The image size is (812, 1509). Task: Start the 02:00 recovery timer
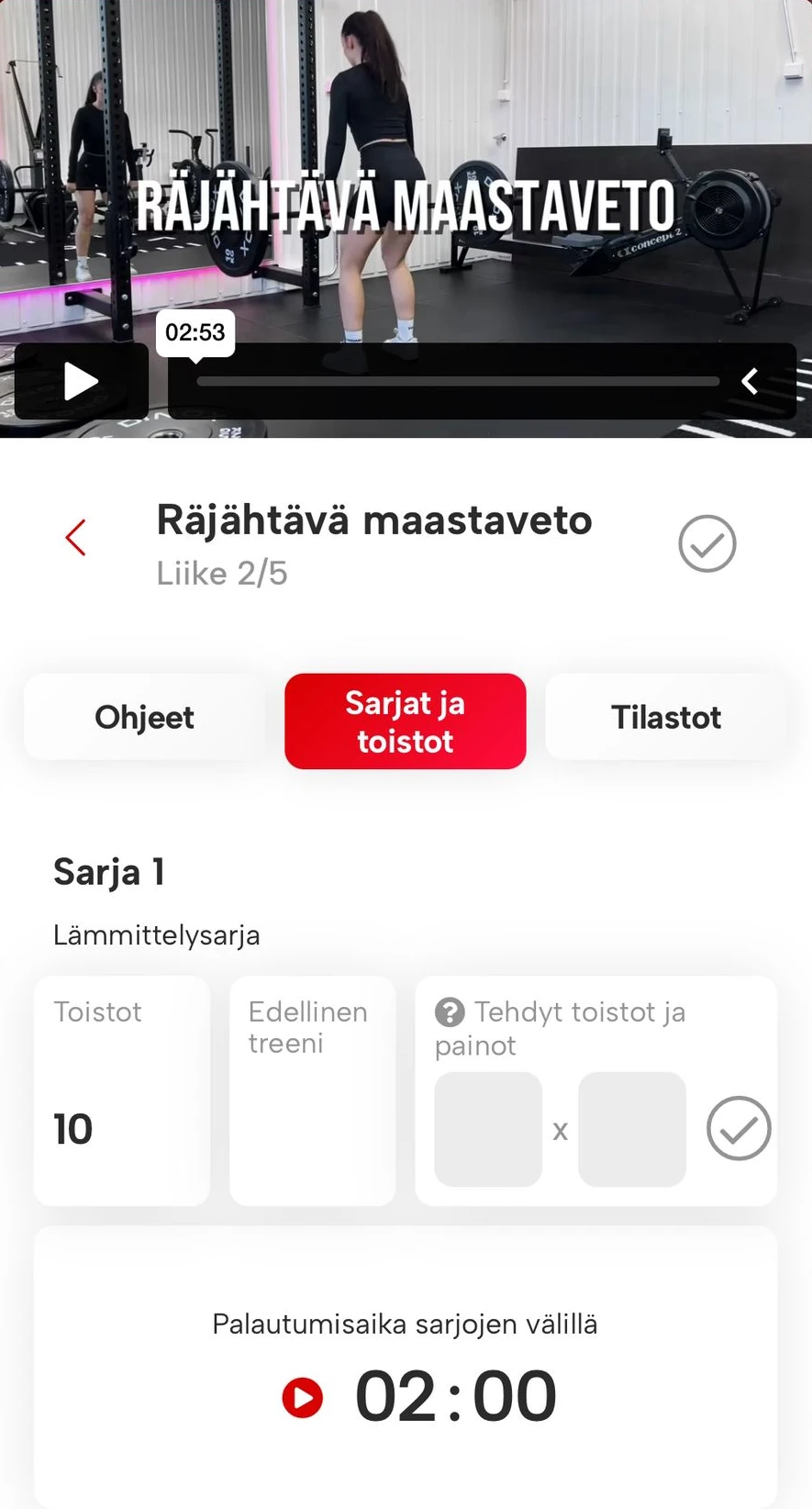pos(303,1398)
